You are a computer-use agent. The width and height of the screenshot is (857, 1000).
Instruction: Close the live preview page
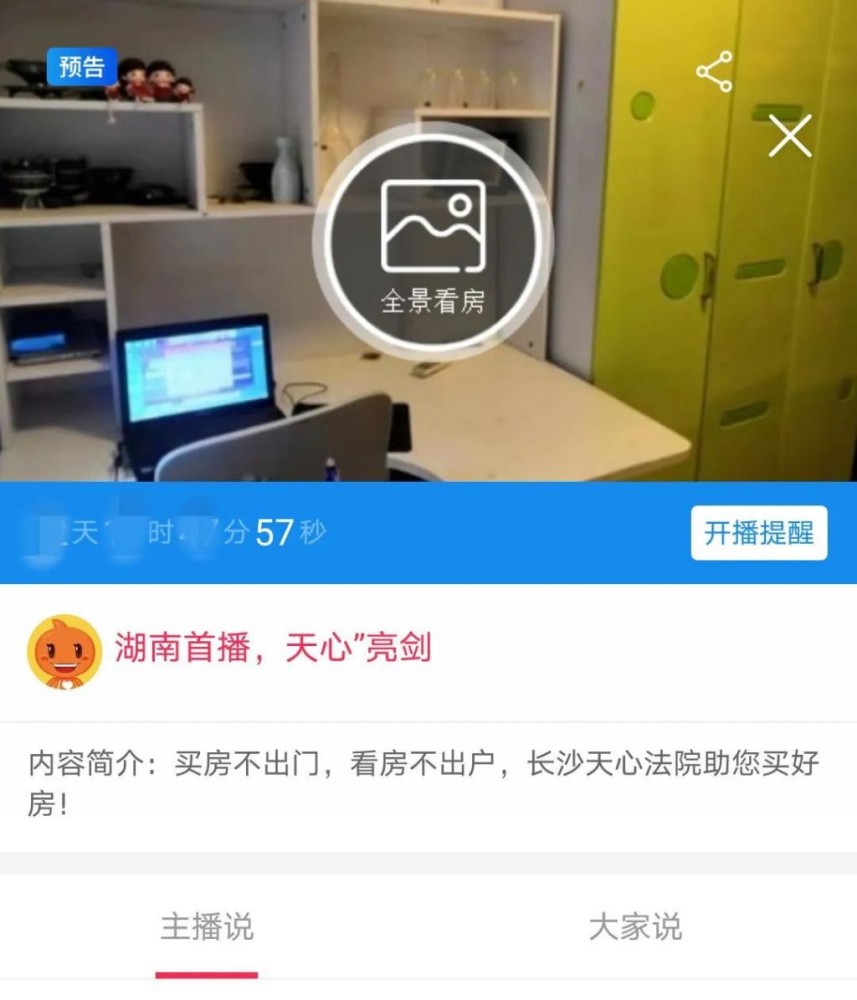click(789, 136)
